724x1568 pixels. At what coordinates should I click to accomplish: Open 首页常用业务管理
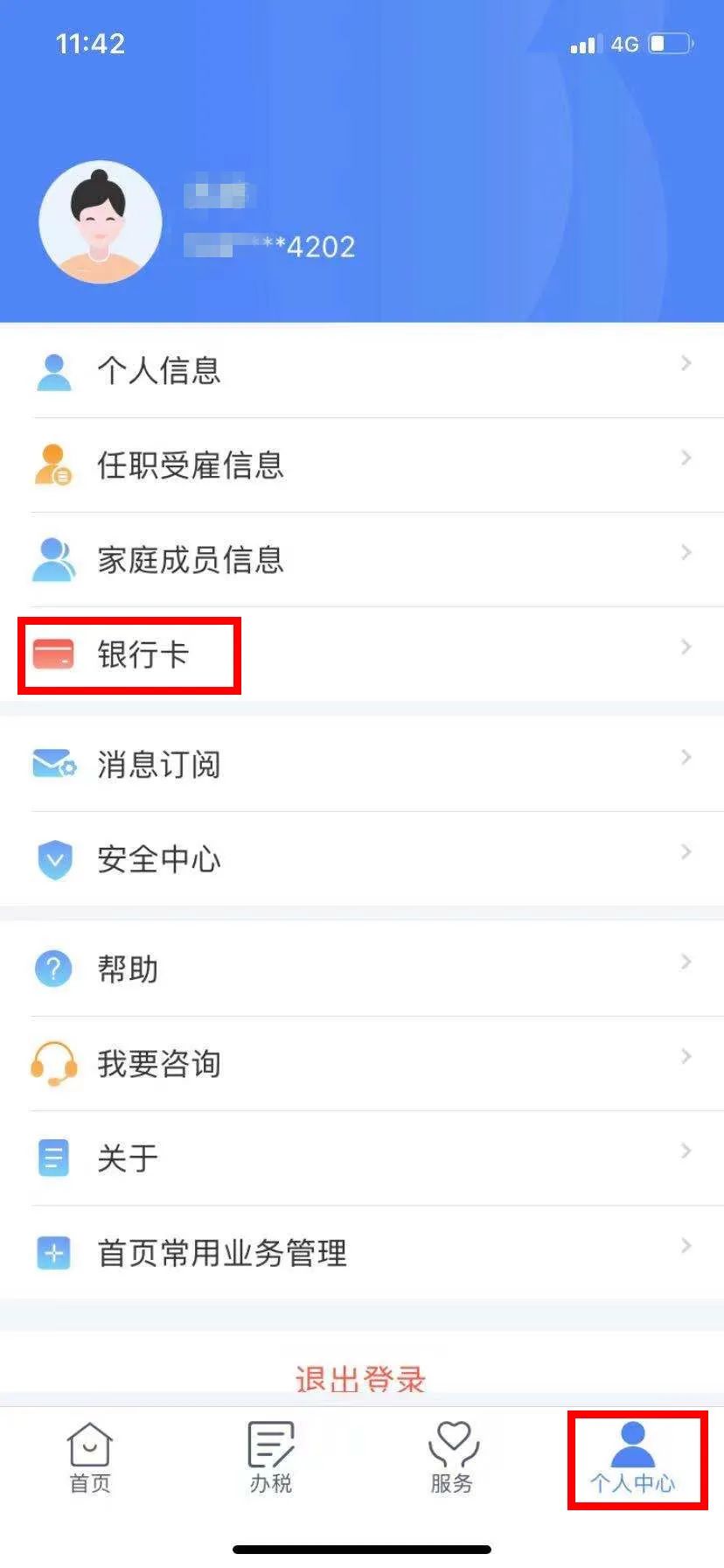[362, 1252]
